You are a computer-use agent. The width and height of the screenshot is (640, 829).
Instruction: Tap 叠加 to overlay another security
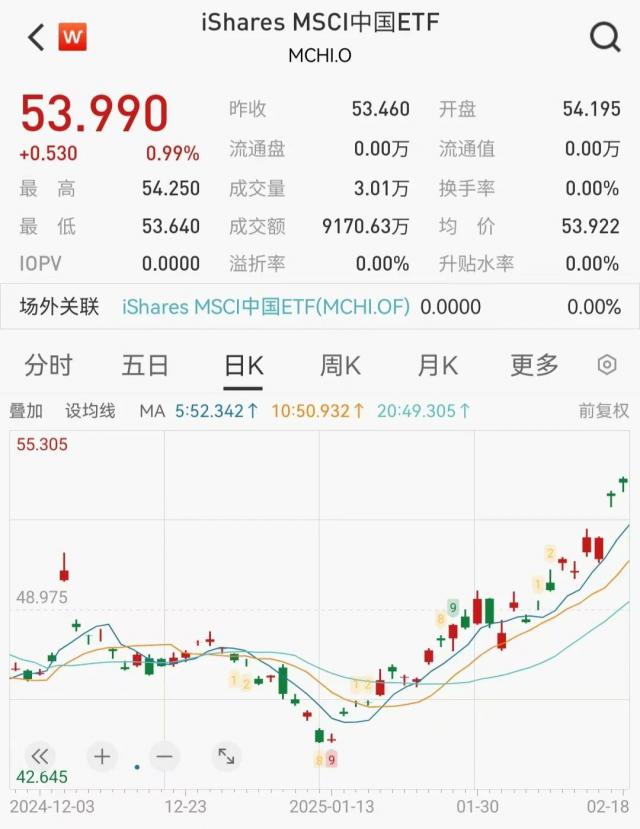(26, 410)
